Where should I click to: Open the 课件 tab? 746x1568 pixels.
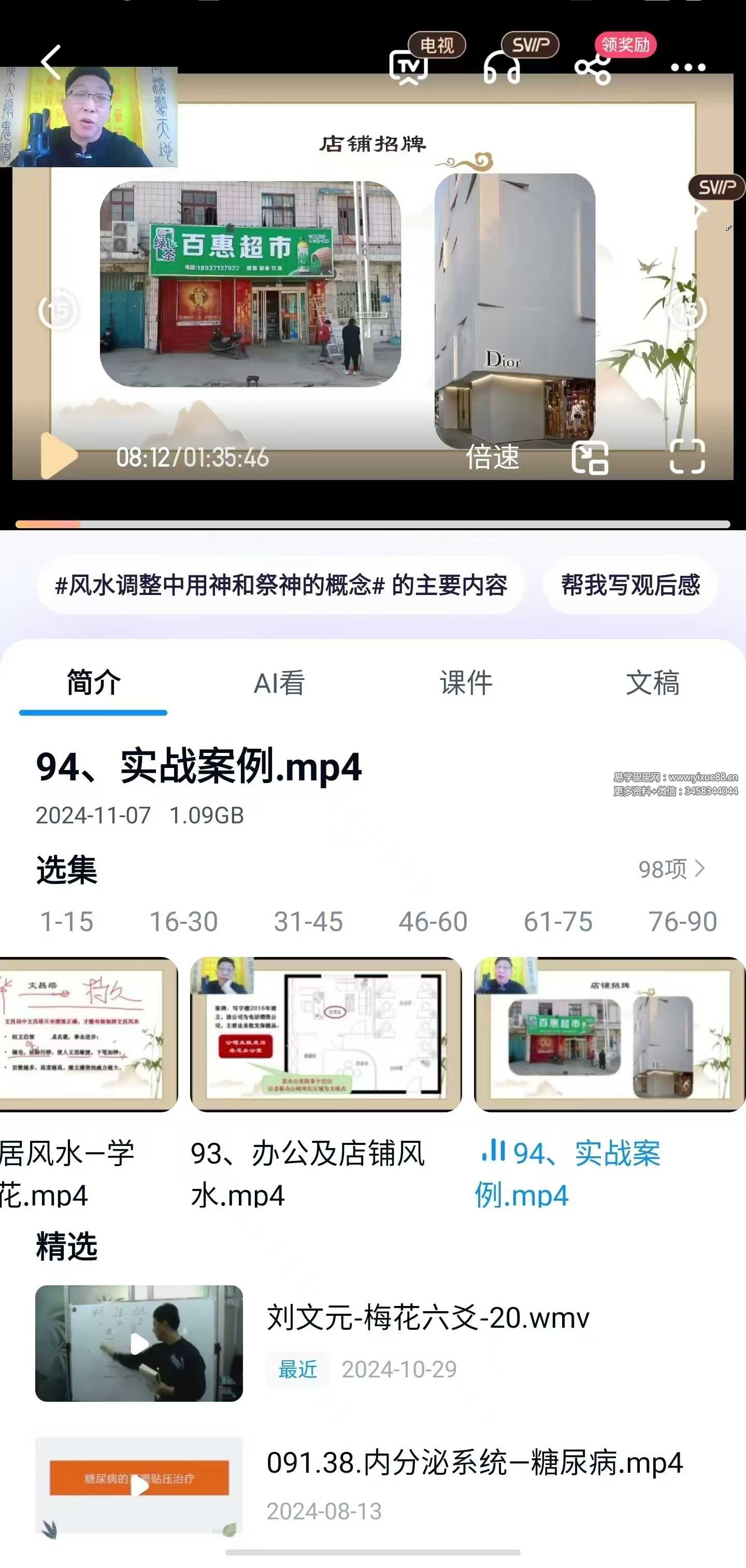(x=466, y=683)
